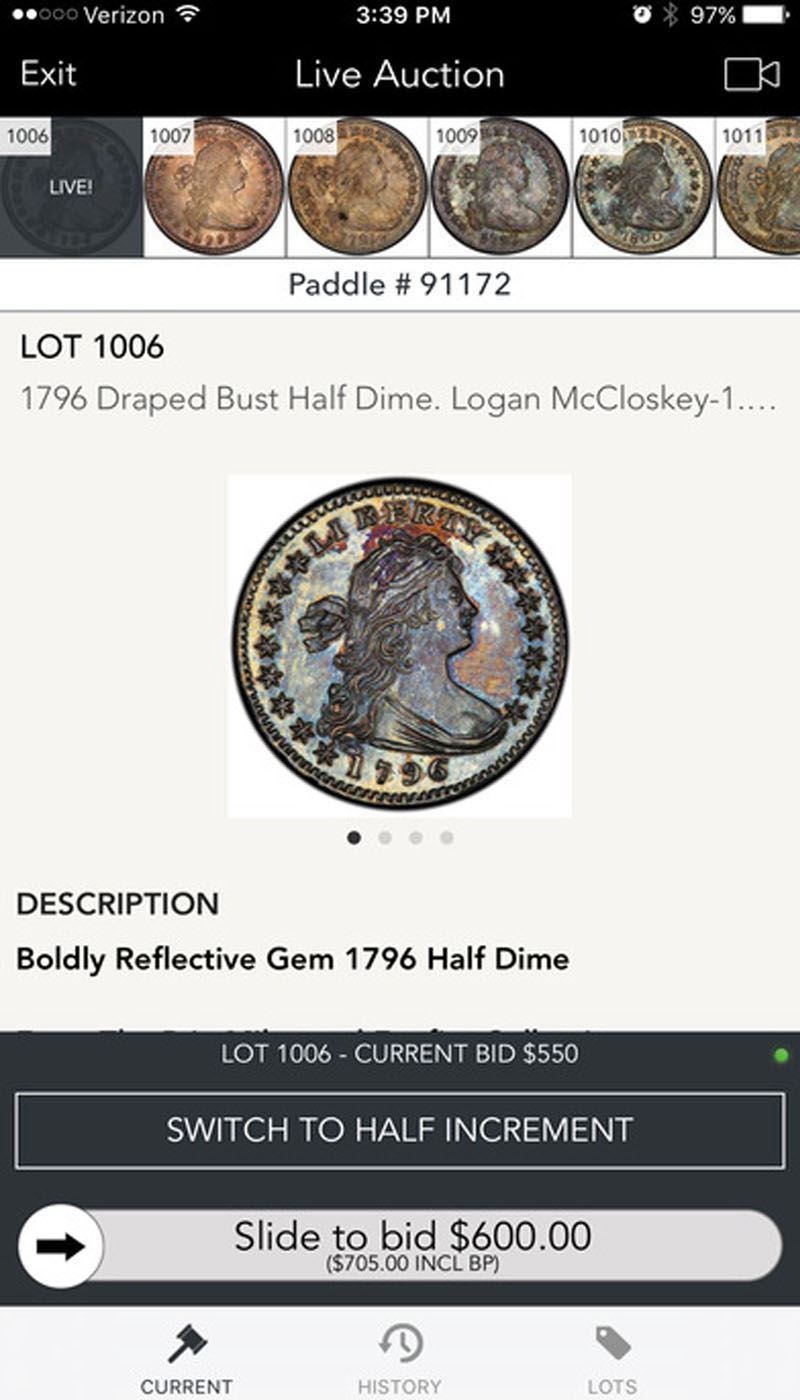Switch to the History tab

pyautogui.click(x=400, y=1358)
